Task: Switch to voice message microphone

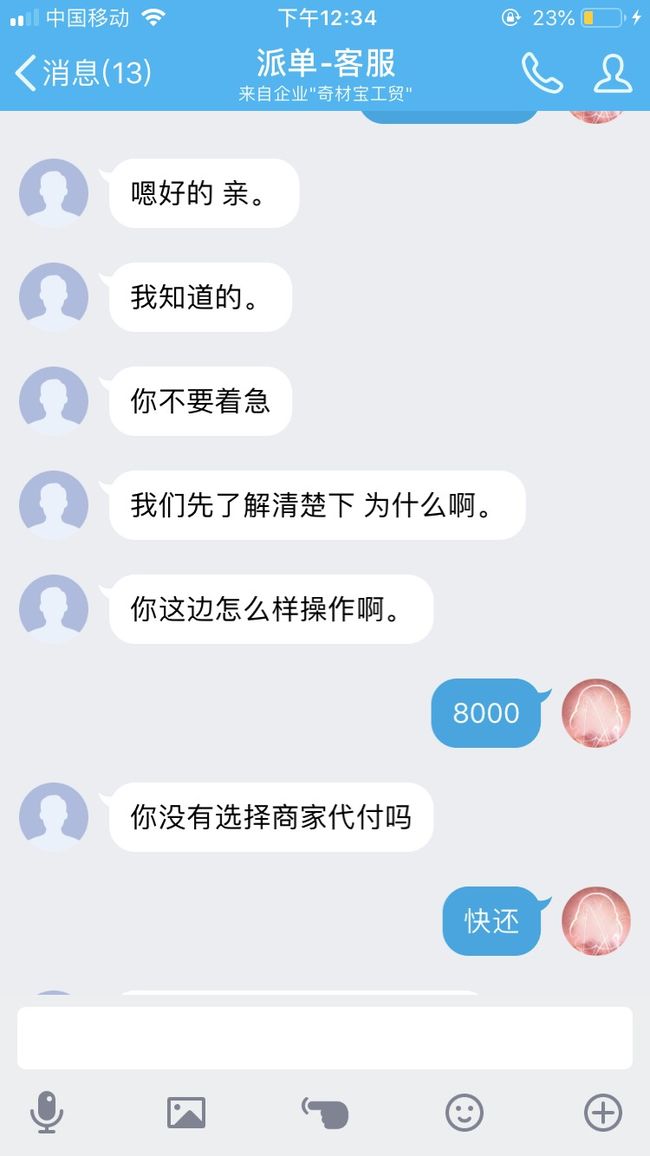Action: [x=46, y=1113]
